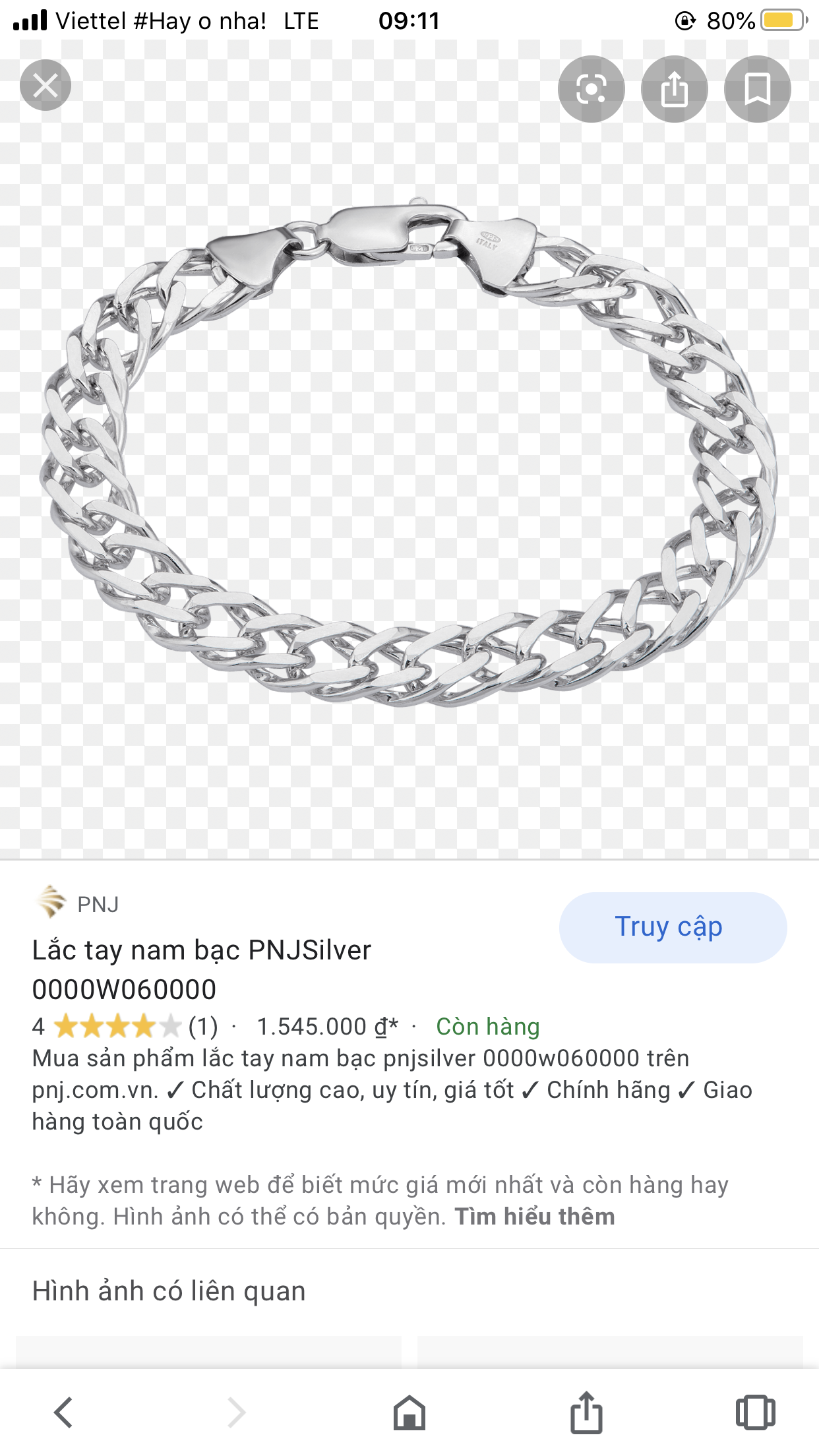The image size is (819, 1456).
Task: Open browser share sheet in bottom bar
Action: (x=586, y=1412)
